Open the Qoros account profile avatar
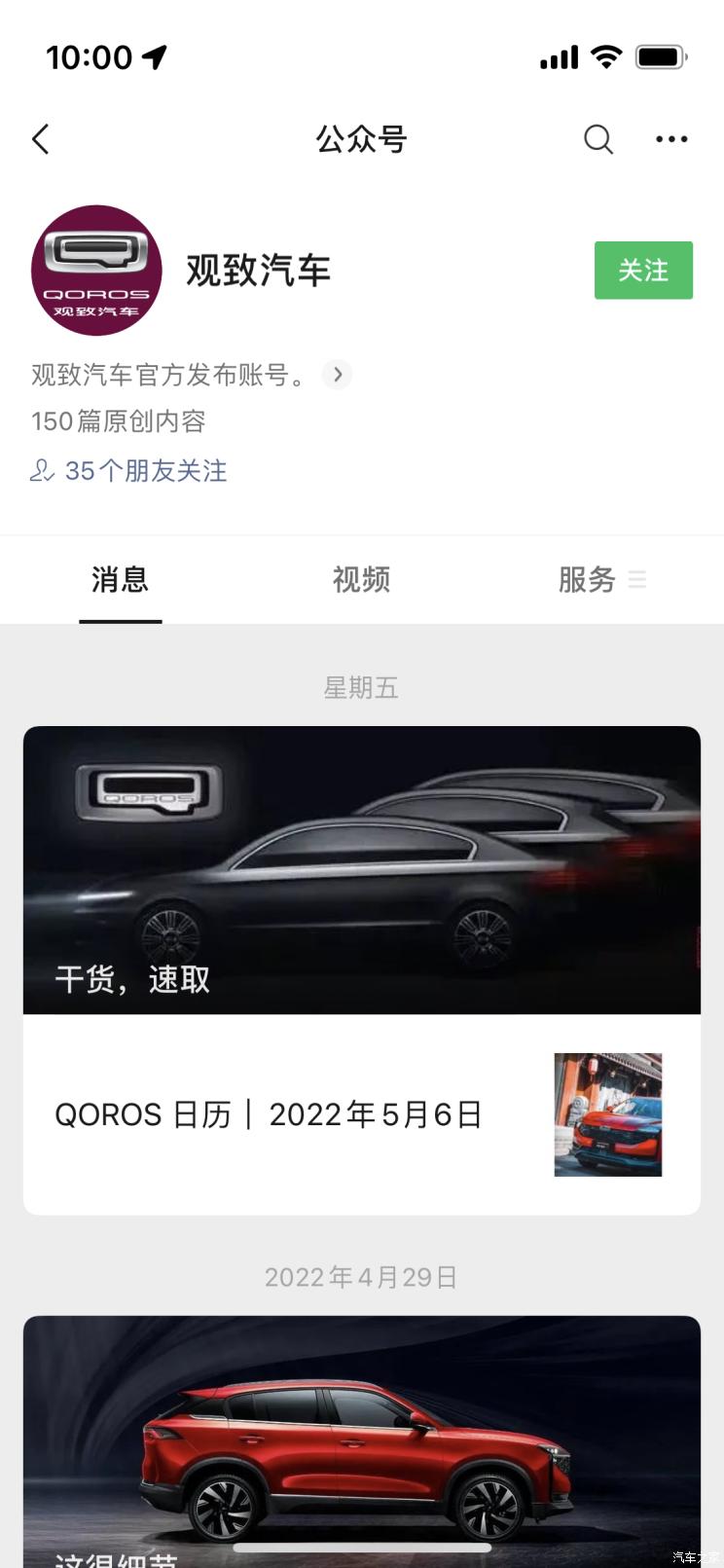 [x=95, y=271]
